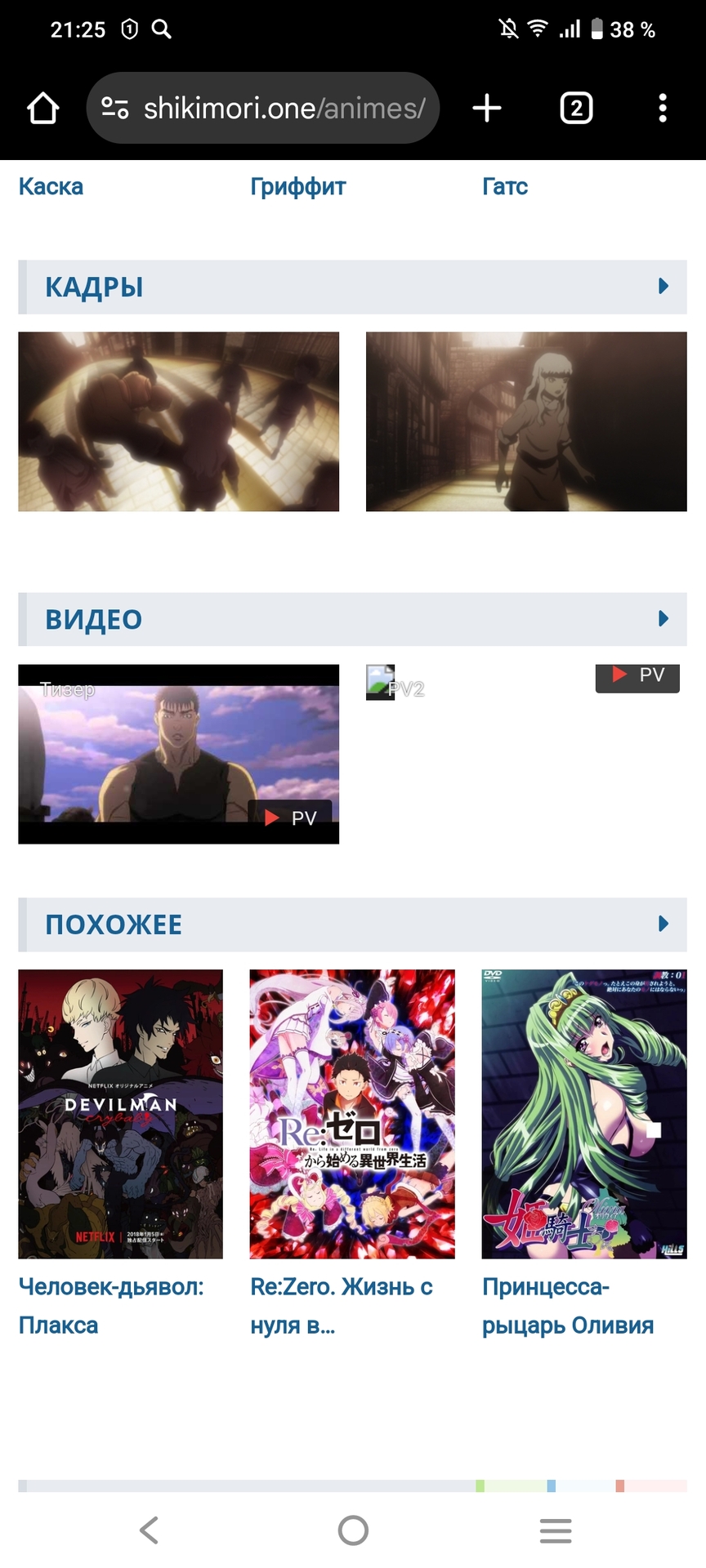The width and height of the screenshot is (706, 1568).
Task: Open the character page for Каска
Action: click(x=51, y=186)
